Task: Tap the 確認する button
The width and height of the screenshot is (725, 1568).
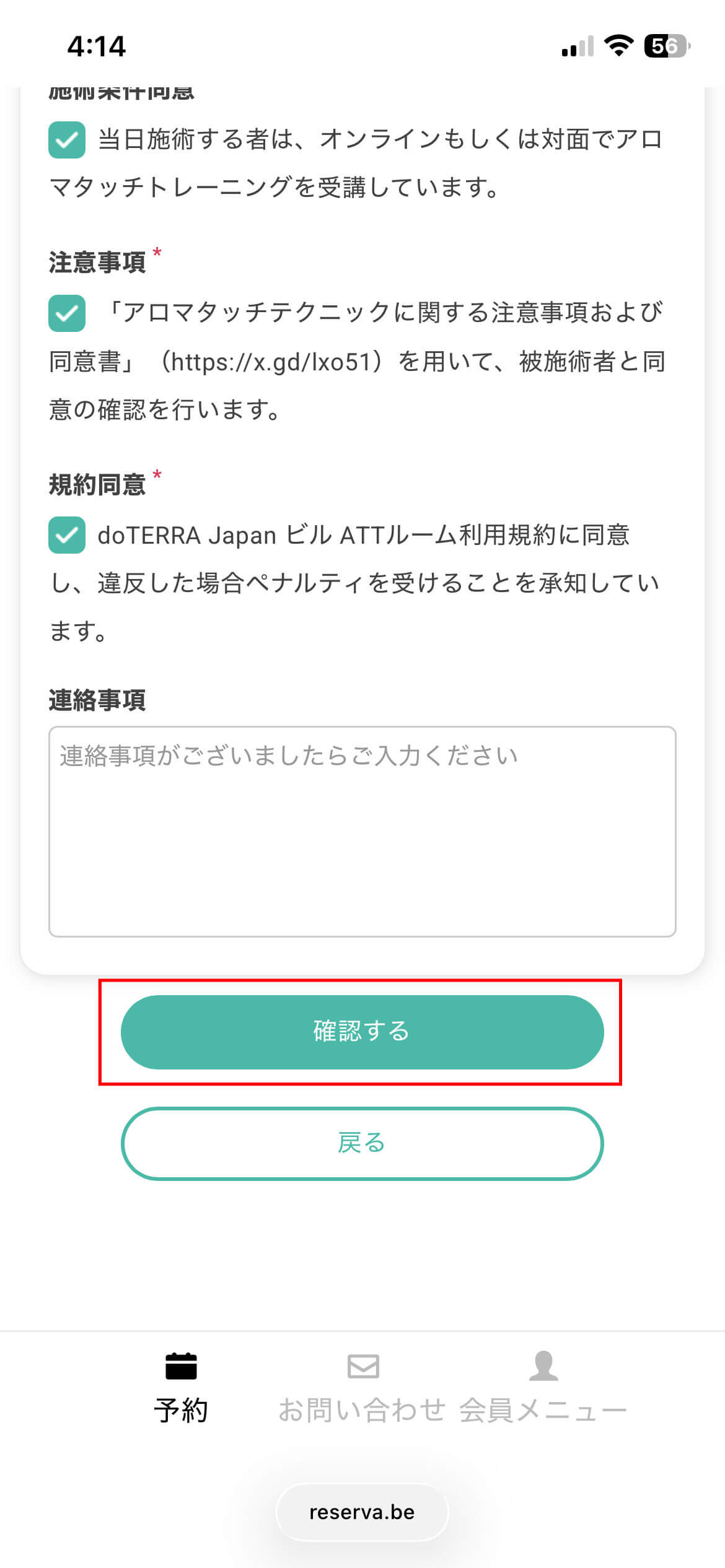Action: [x=362, y=1032]
